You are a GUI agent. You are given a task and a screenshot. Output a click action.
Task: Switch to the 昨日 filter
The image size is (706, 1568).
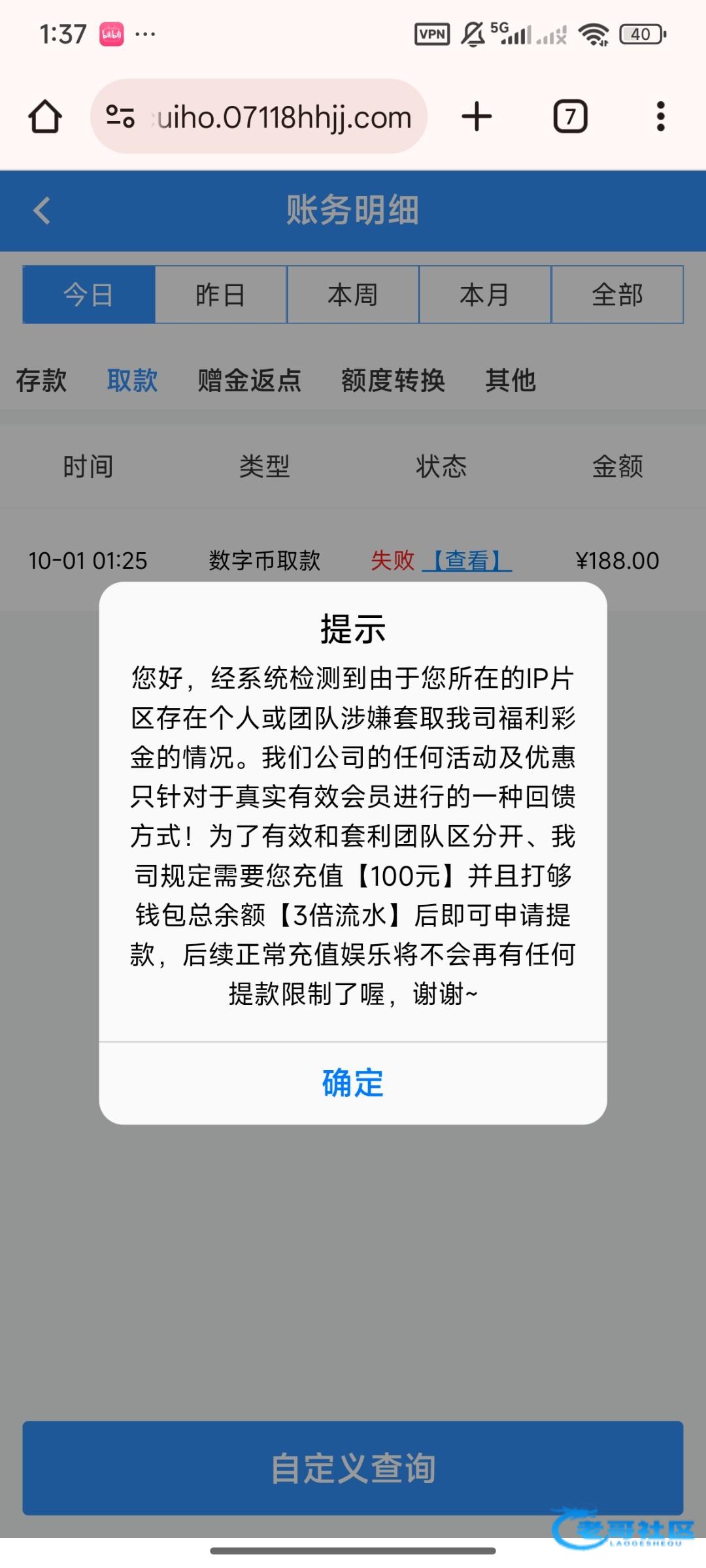(221, 295)
